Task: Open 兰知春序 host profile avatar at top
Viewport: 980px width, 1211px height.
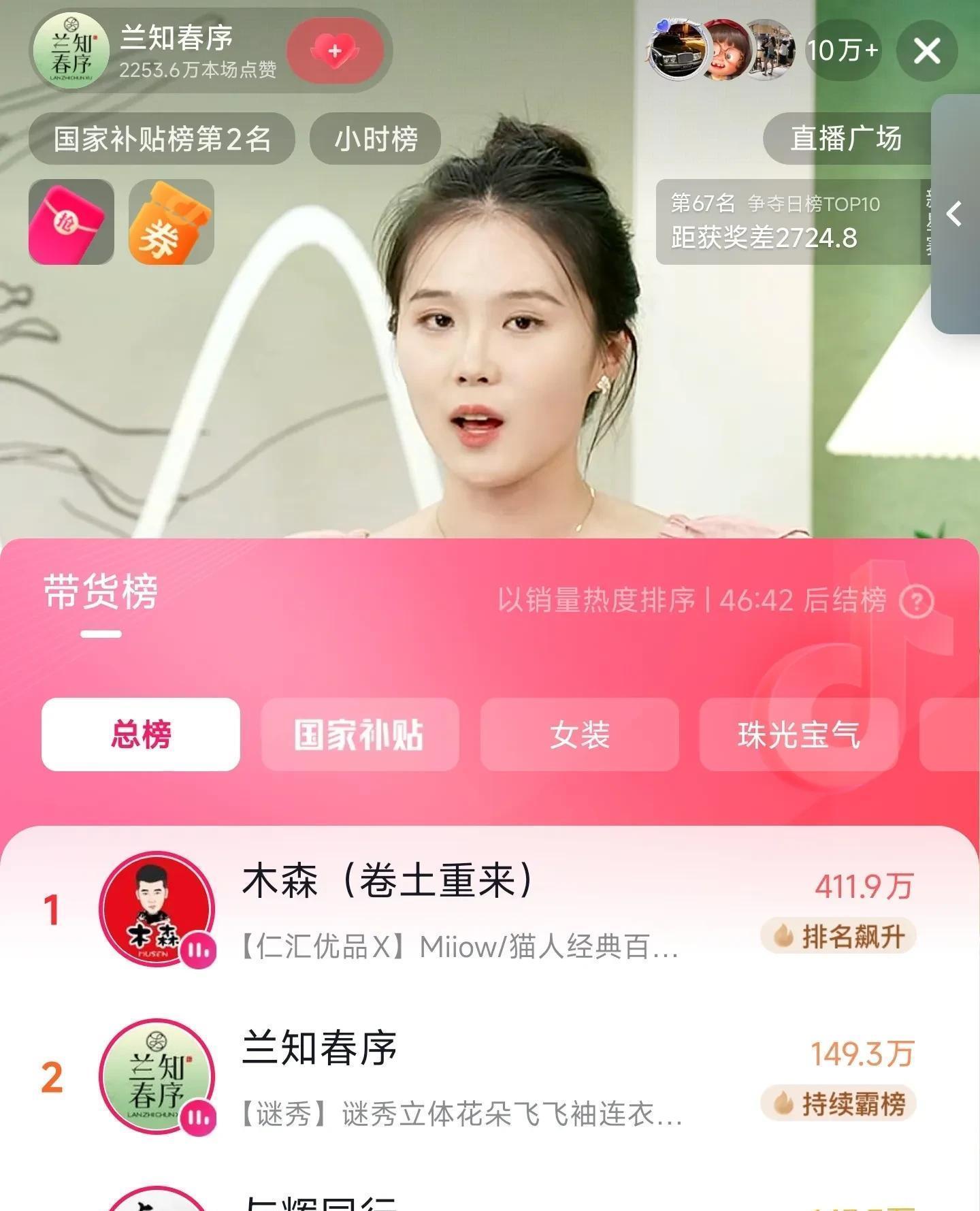Action: point(71,51)
